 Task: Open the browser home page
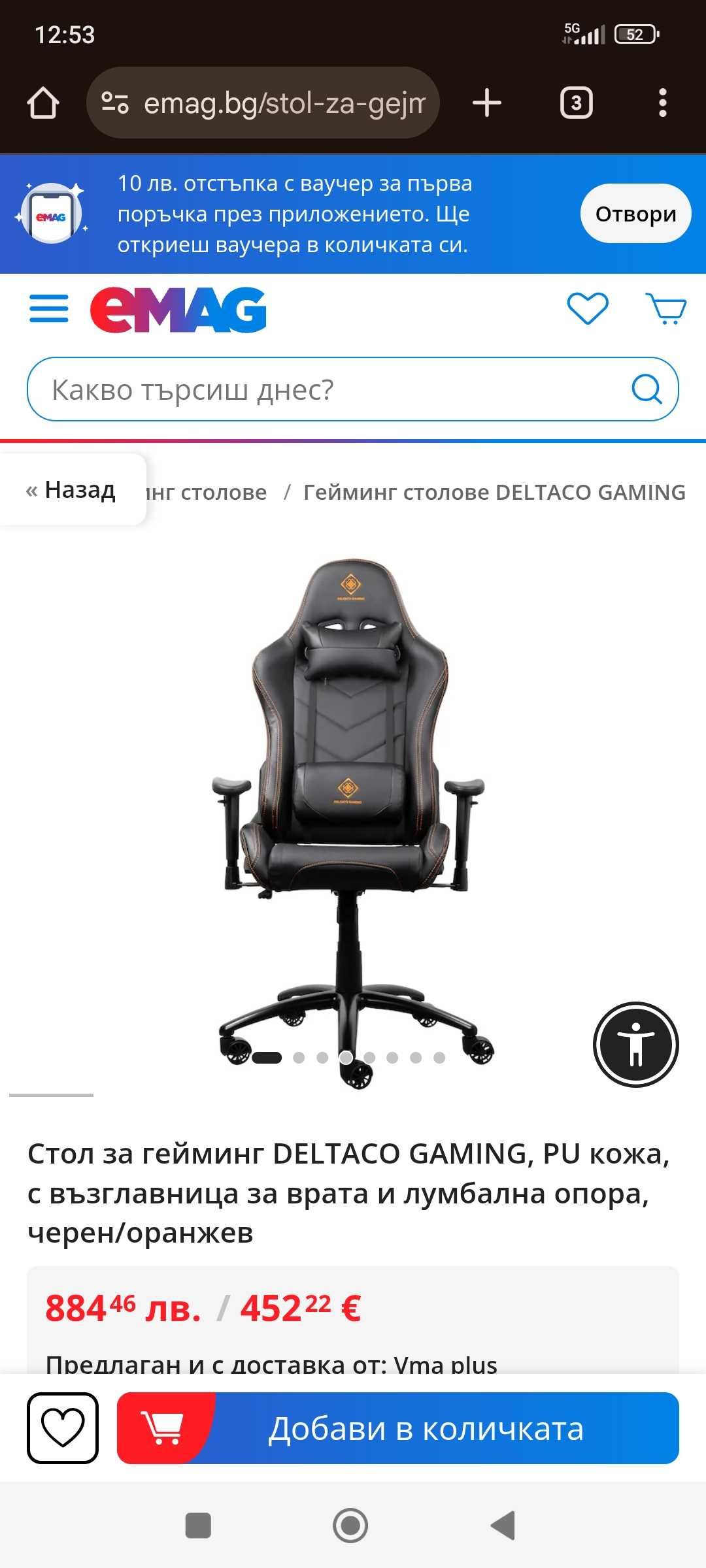coord(43,103)
